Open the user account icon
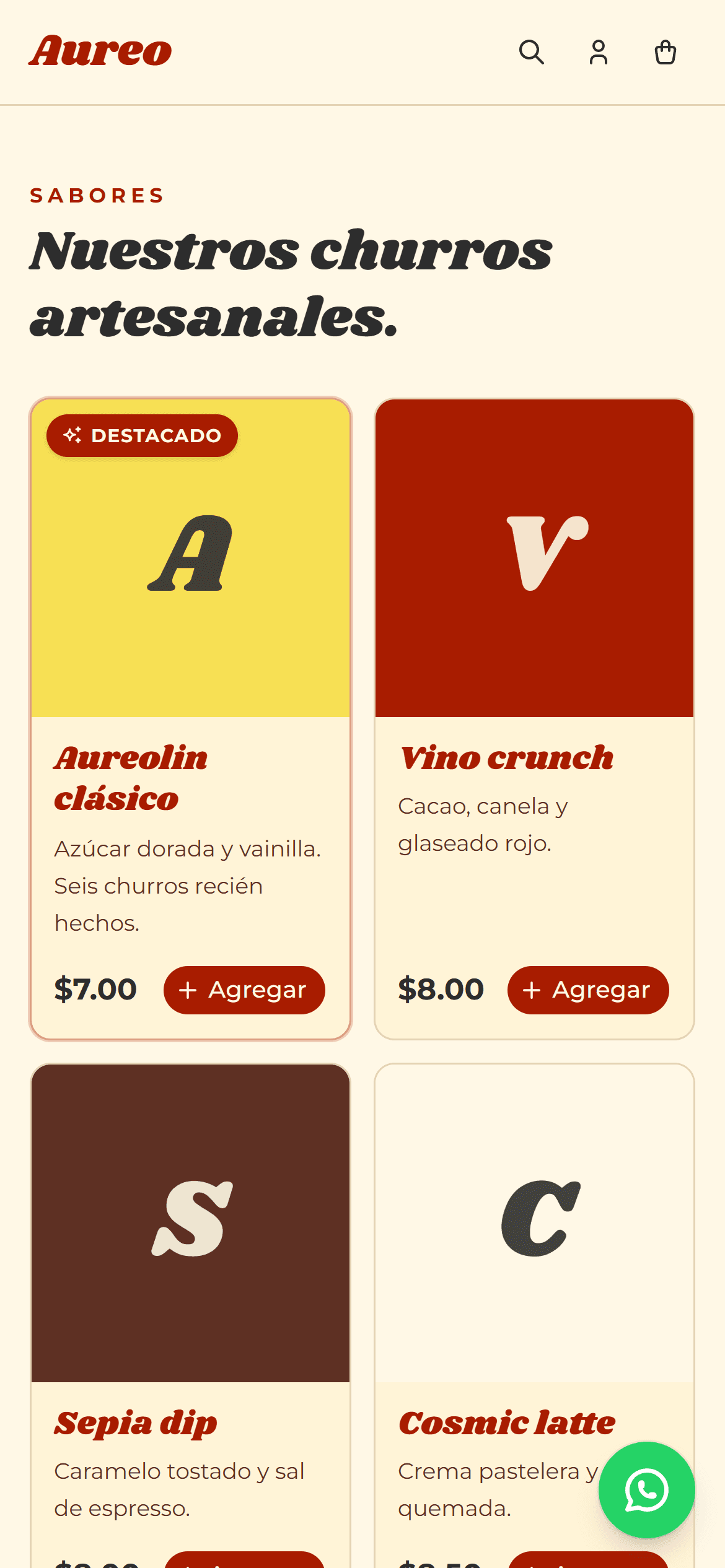Viewport: 725px width, 1568px height. tap(599, 53)
